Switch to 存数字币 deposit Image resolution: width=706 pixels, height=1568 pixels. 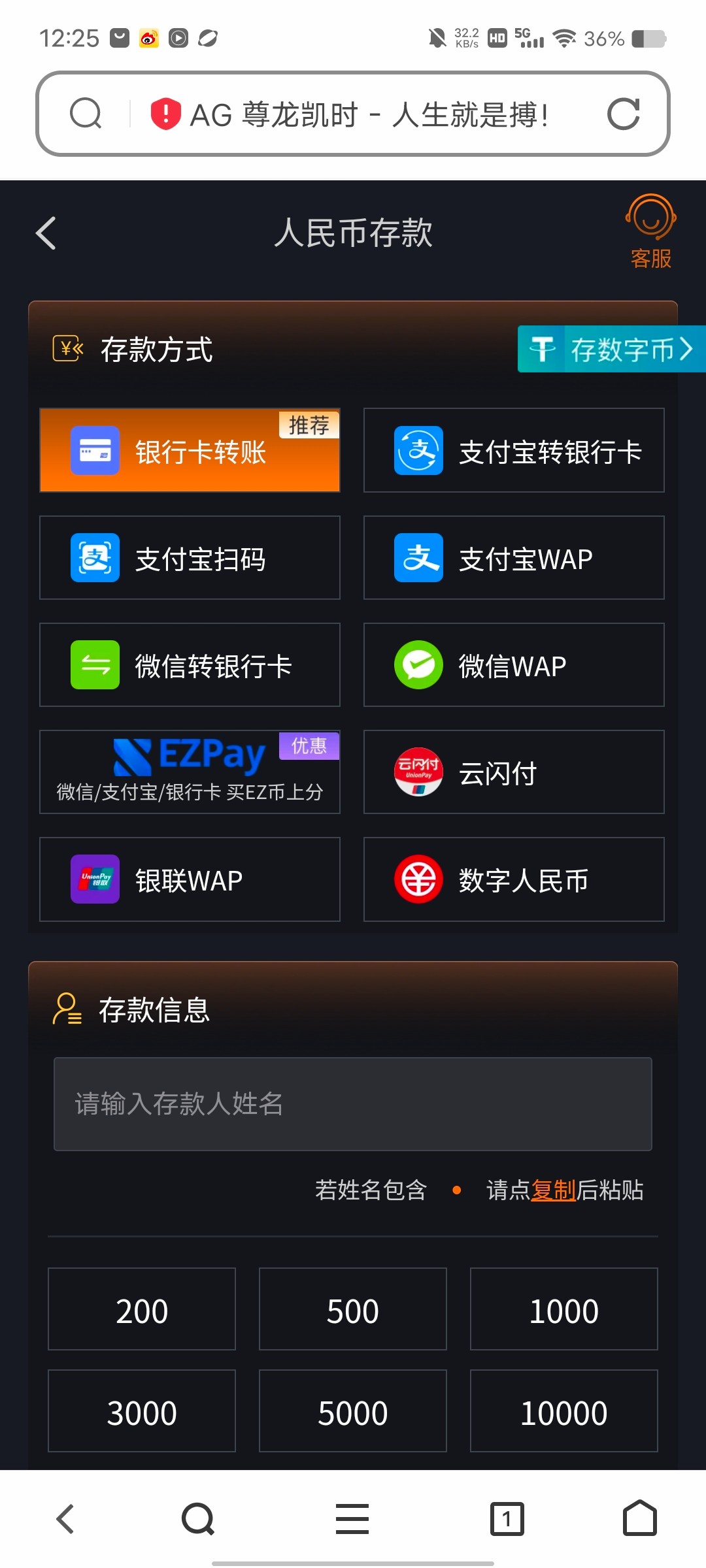pos(611,349)
